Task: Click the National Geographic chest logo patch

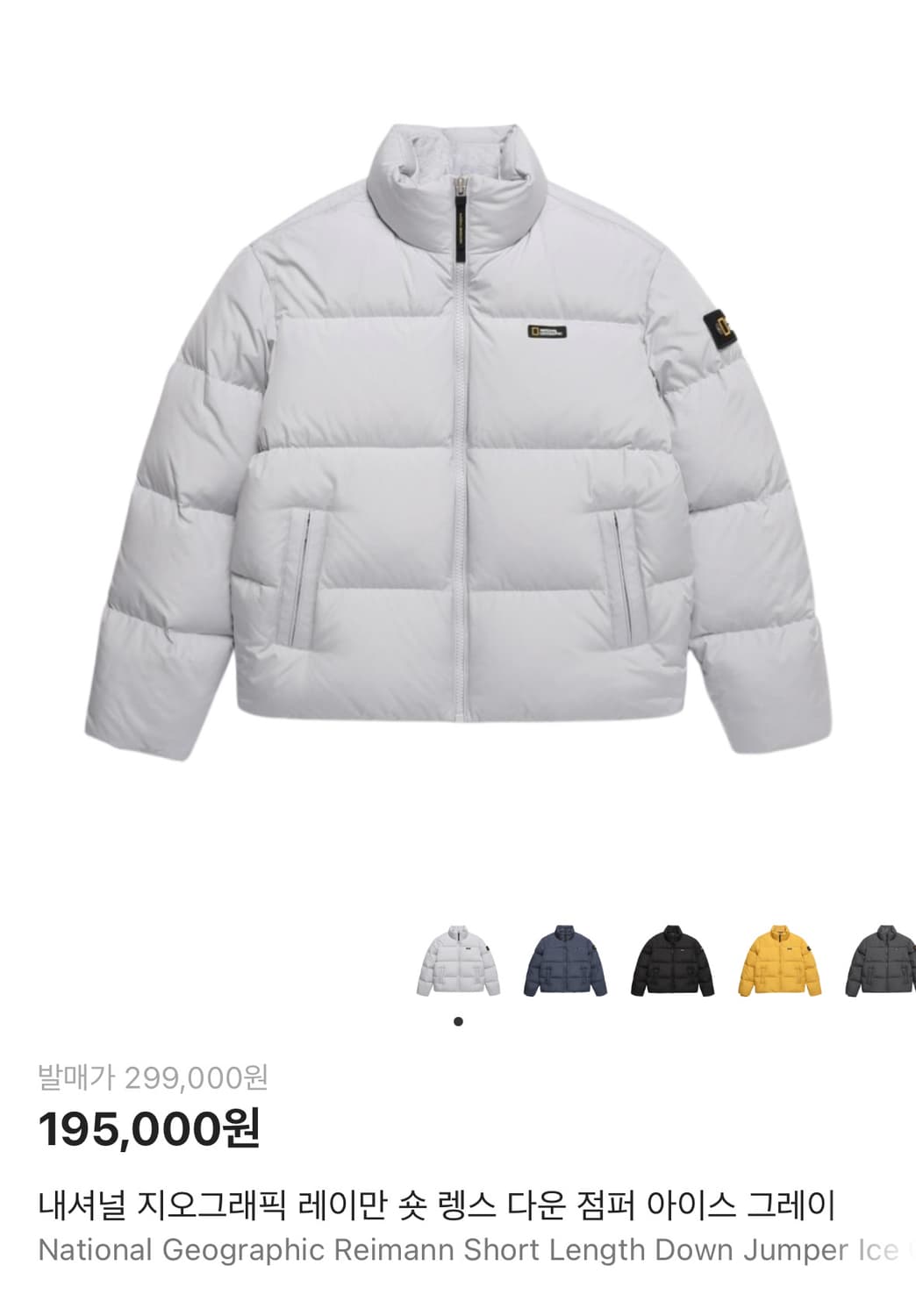Action: (x=542, y=331)
